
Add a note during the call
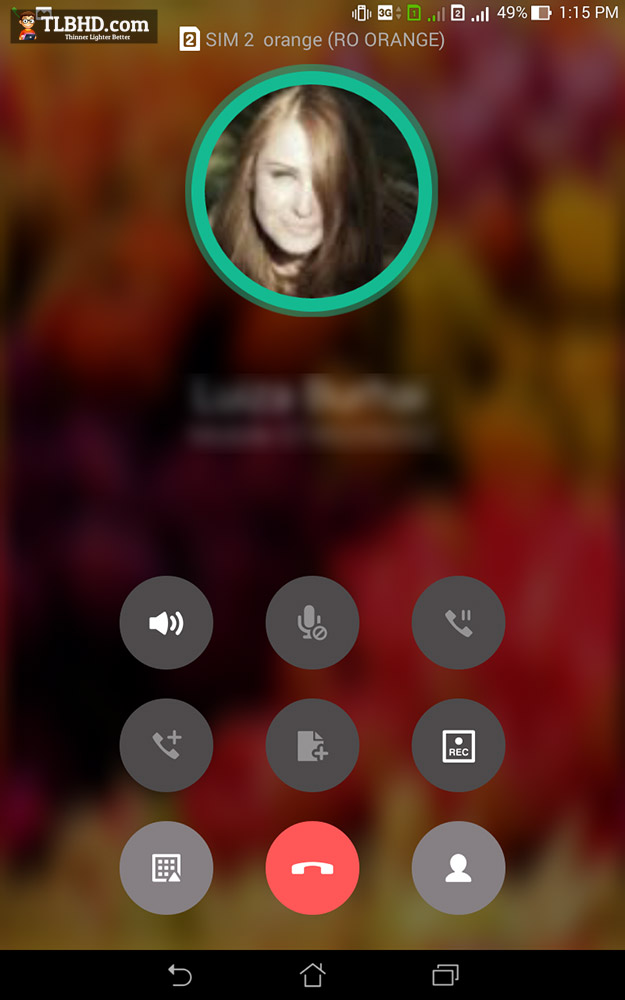(312, 745)
